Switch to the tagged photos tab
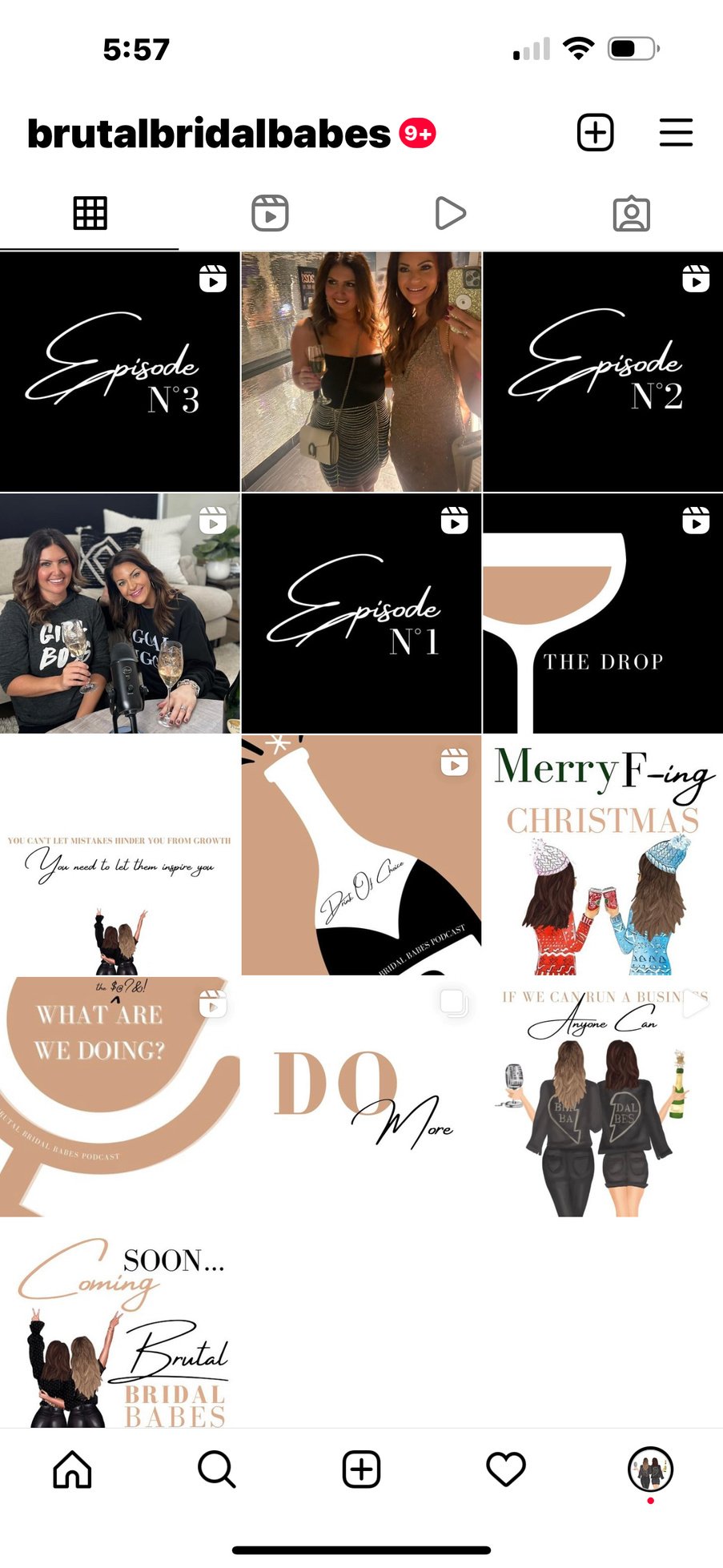 pos(631,213)
